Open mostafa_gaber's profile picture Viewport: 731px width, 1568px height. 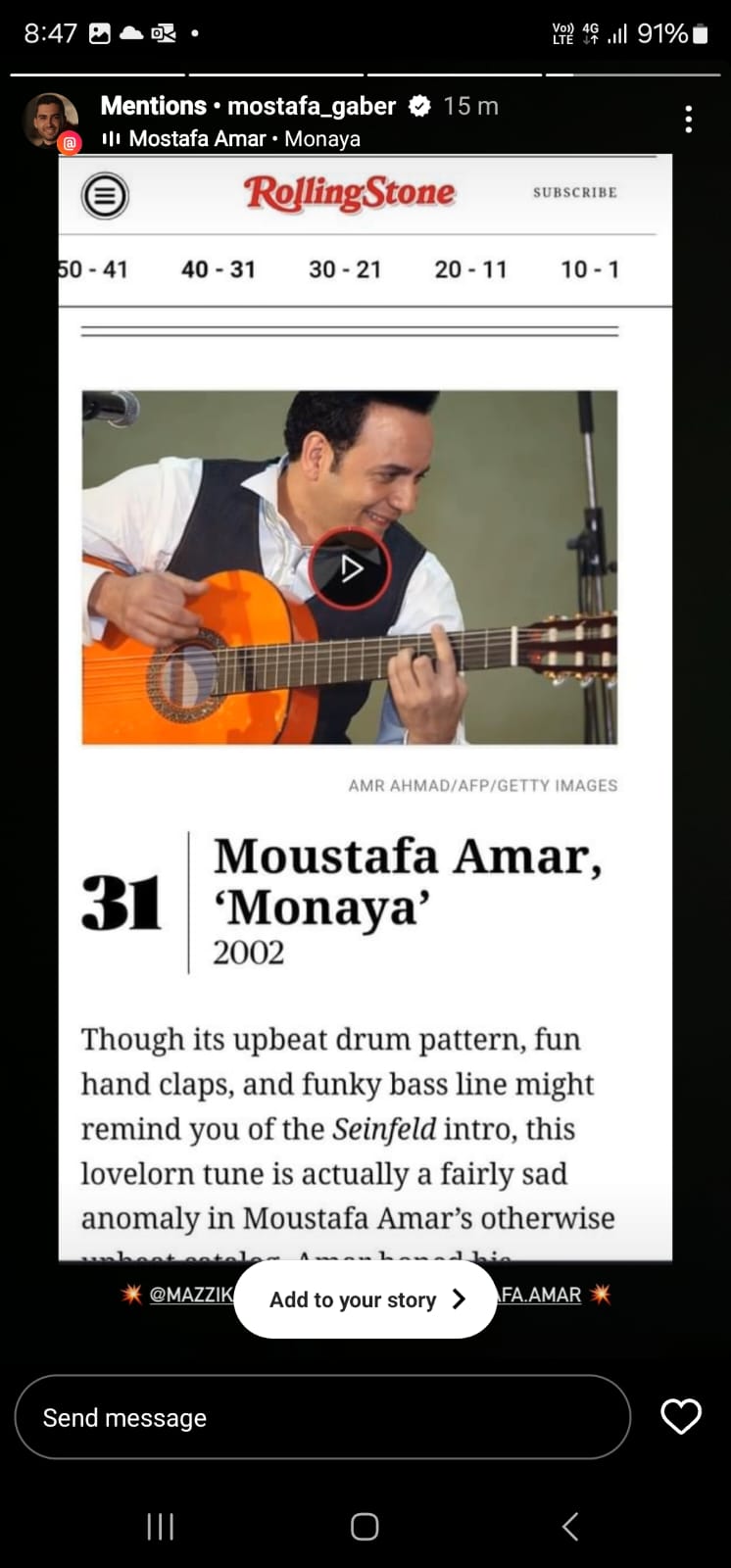(x=50, y=121)
